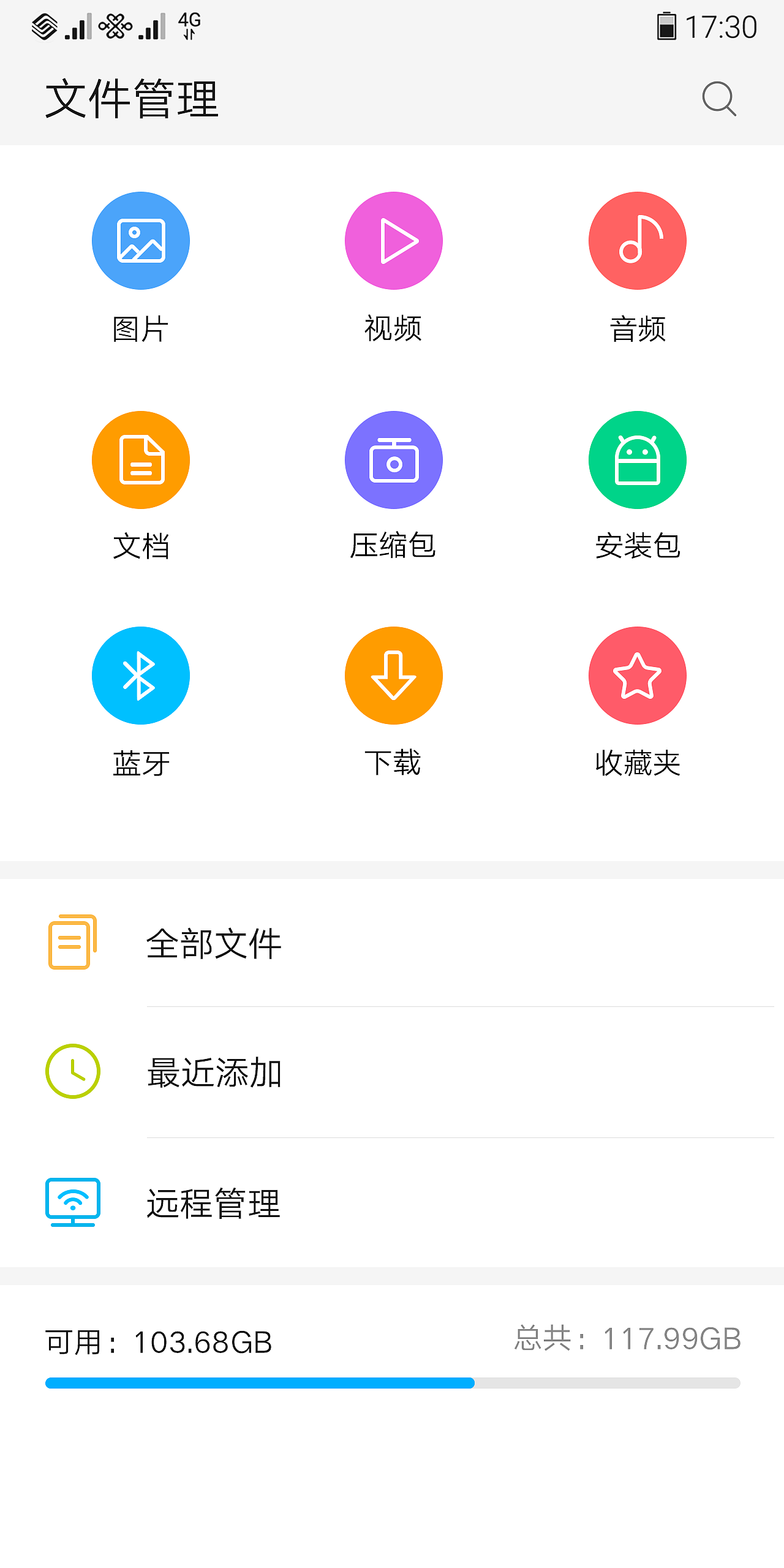Click the 远程管理 monitor icon
The height and width of the screenshot is (1568, 784).
72,1202
